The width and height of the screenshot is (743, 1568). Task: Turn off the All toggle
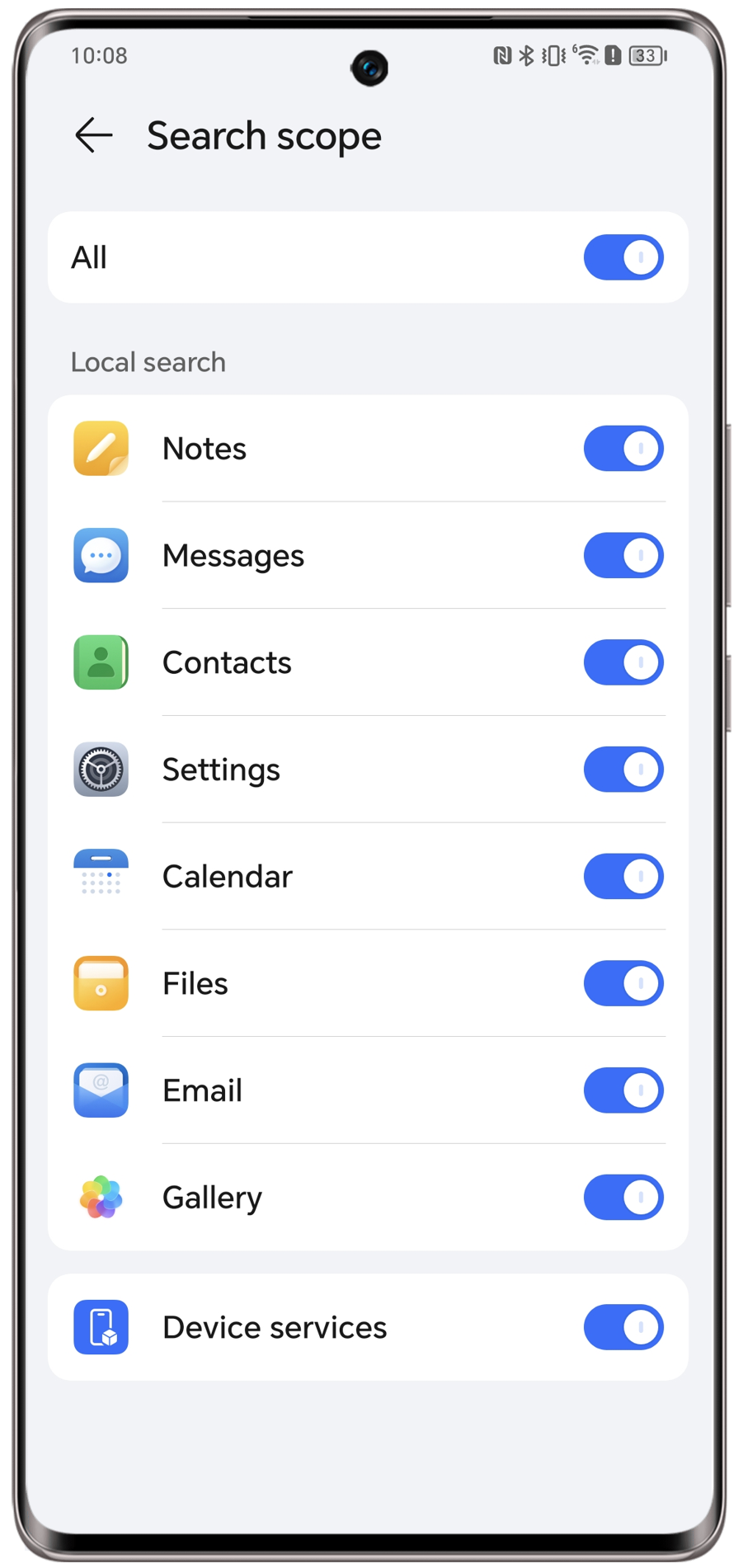623,257
